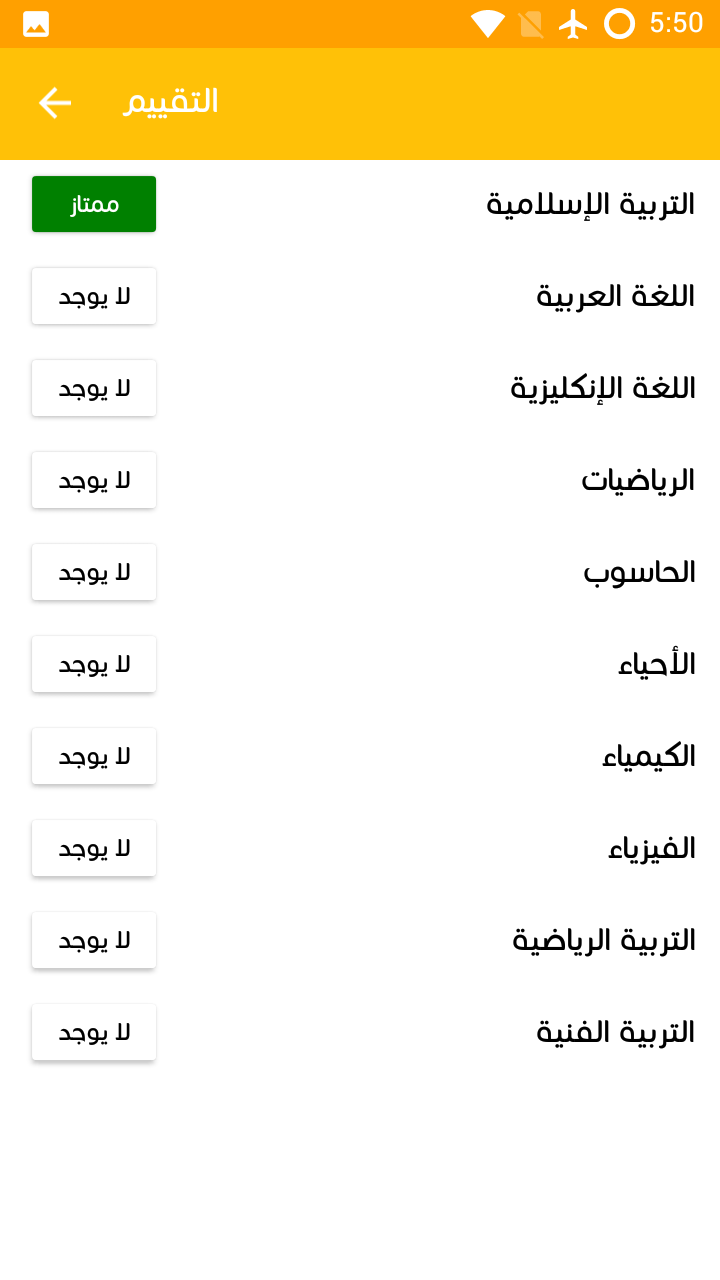Go back from the التقييم screen
This screenshot has height=1280, width=720.
click(54, 102)
